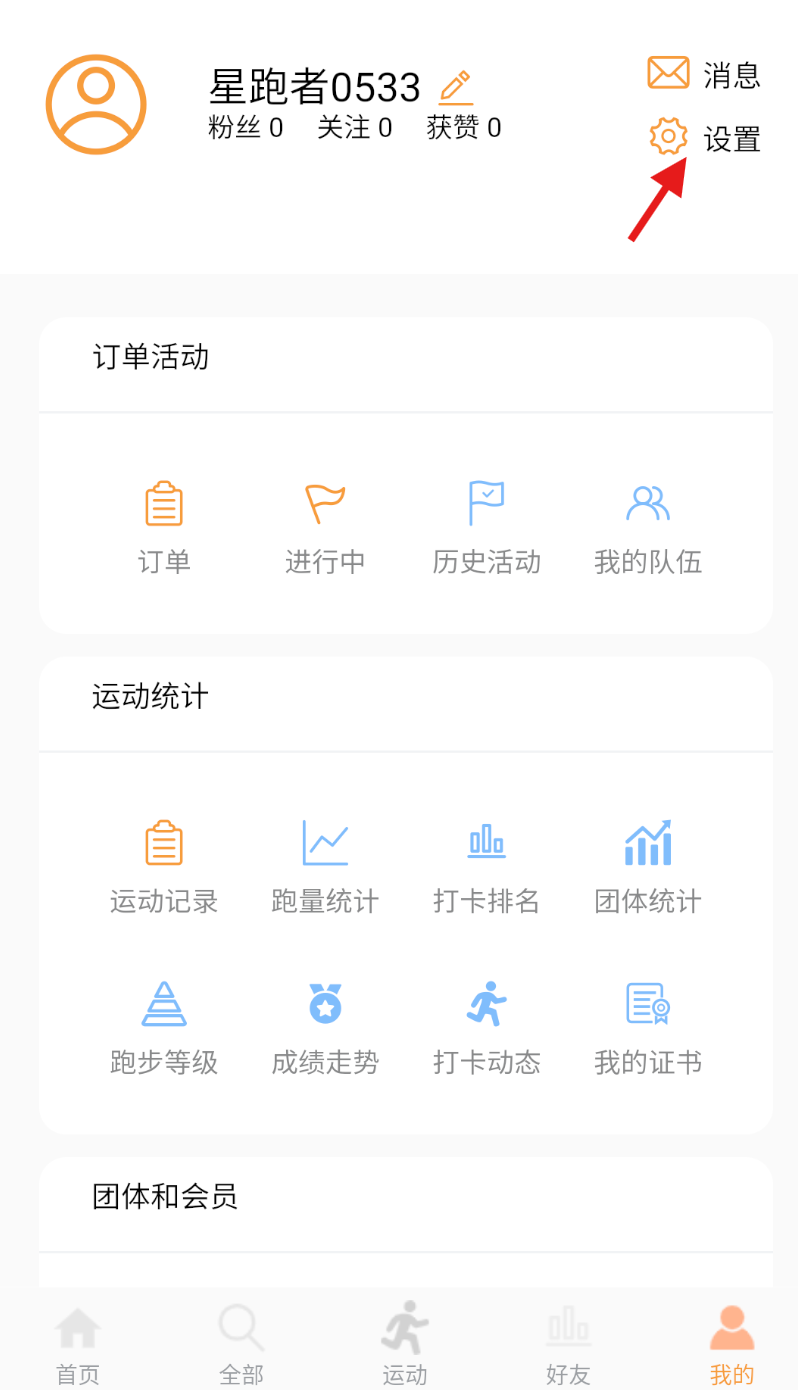The width and height of the screenshot is (798, 1390).
Task: Open 历史活动 past activities
Action: [487, 526]
